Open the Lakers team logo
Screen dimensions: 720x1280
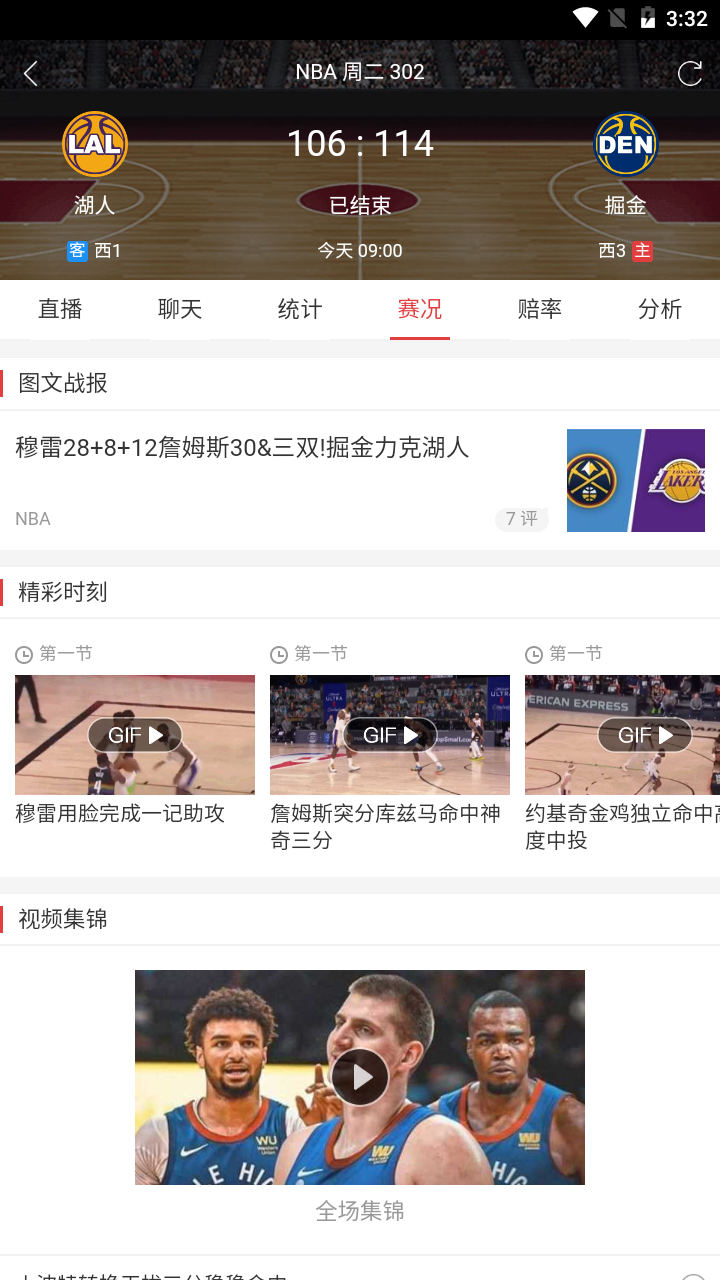95,144
